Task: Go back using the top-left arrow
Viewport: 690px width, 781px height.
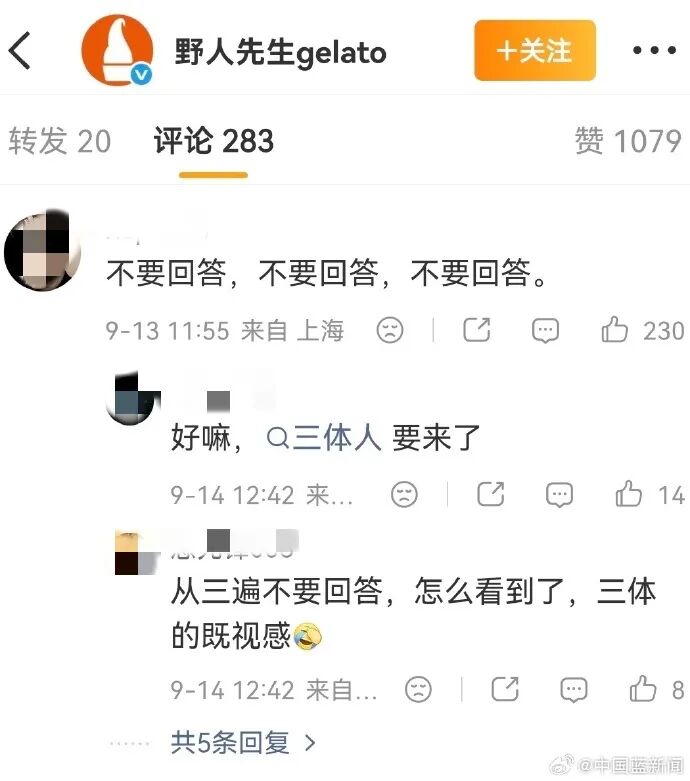Action: coord(20,50)
